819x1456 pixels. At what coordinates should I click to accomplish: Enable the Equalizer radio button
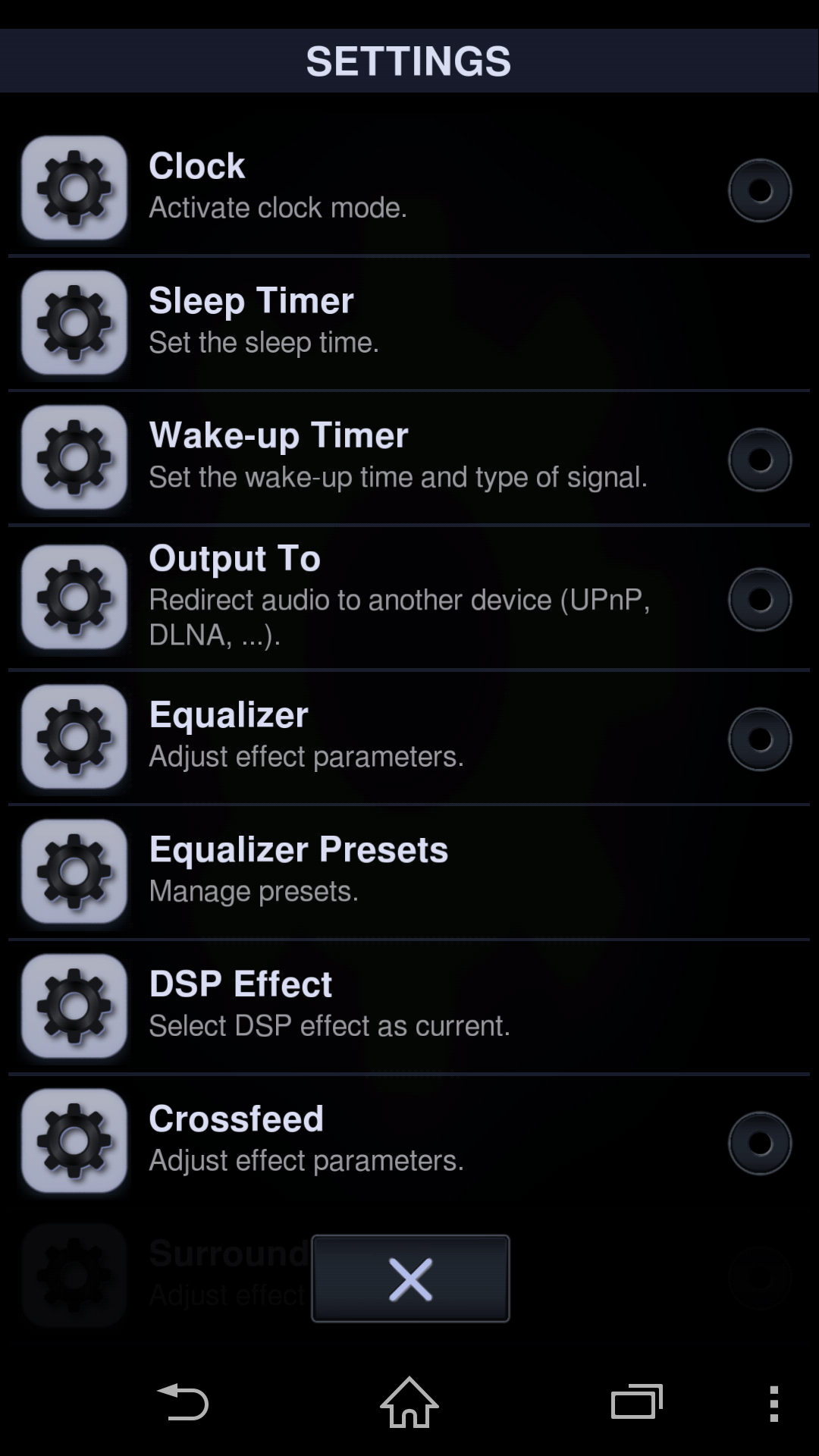coord(760,739)
